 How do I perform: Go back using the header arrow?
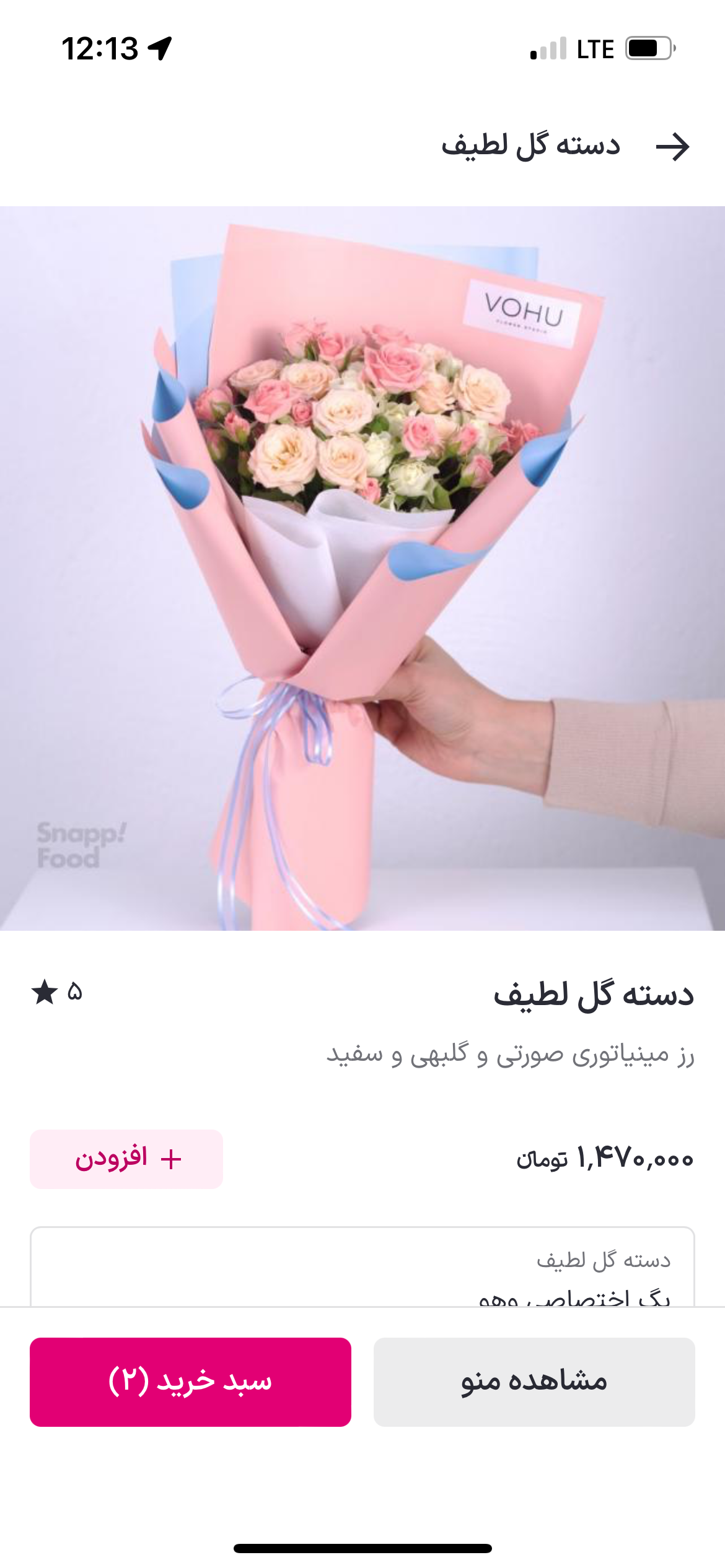[x=672, y=147]
